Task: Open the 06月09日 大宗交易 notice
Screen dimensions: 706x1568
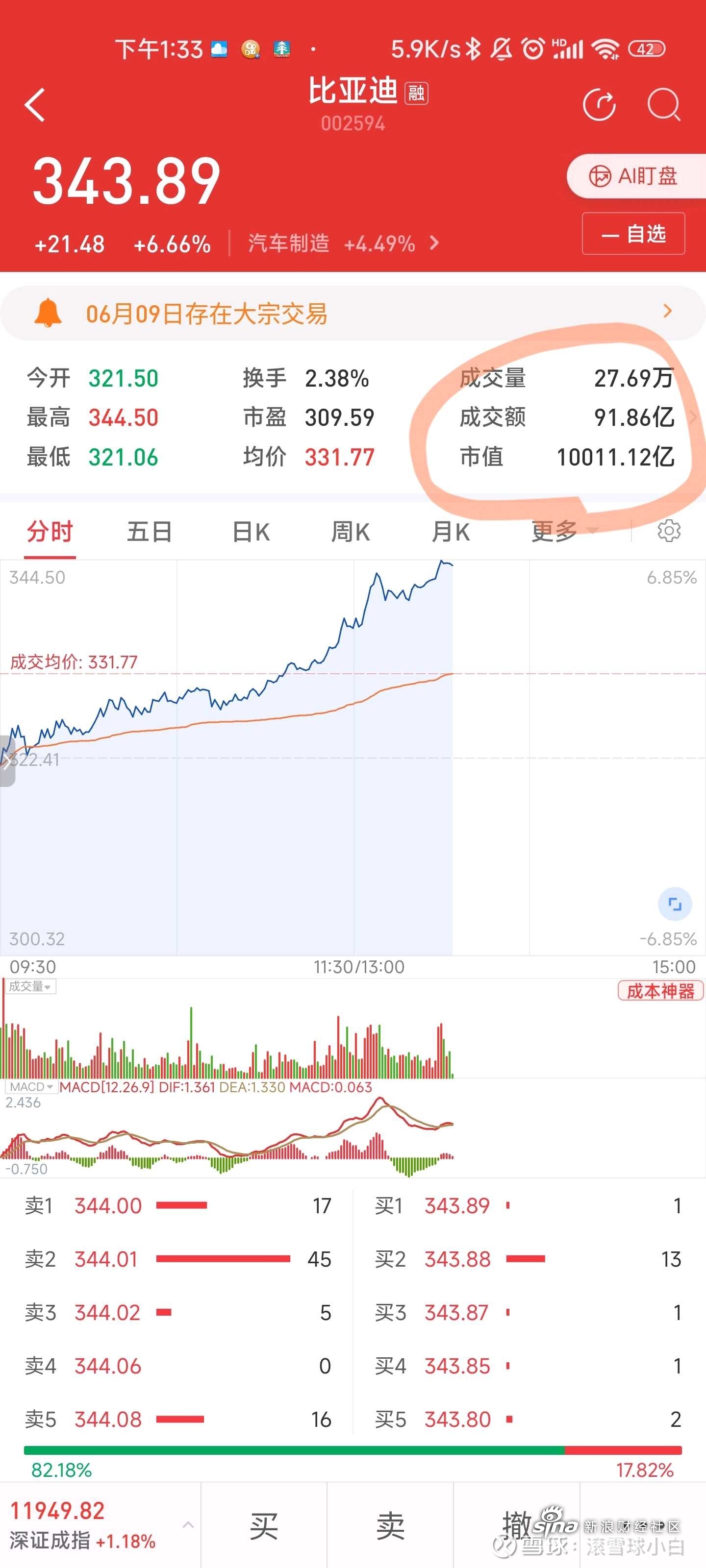Action: [x=353, y=314]
